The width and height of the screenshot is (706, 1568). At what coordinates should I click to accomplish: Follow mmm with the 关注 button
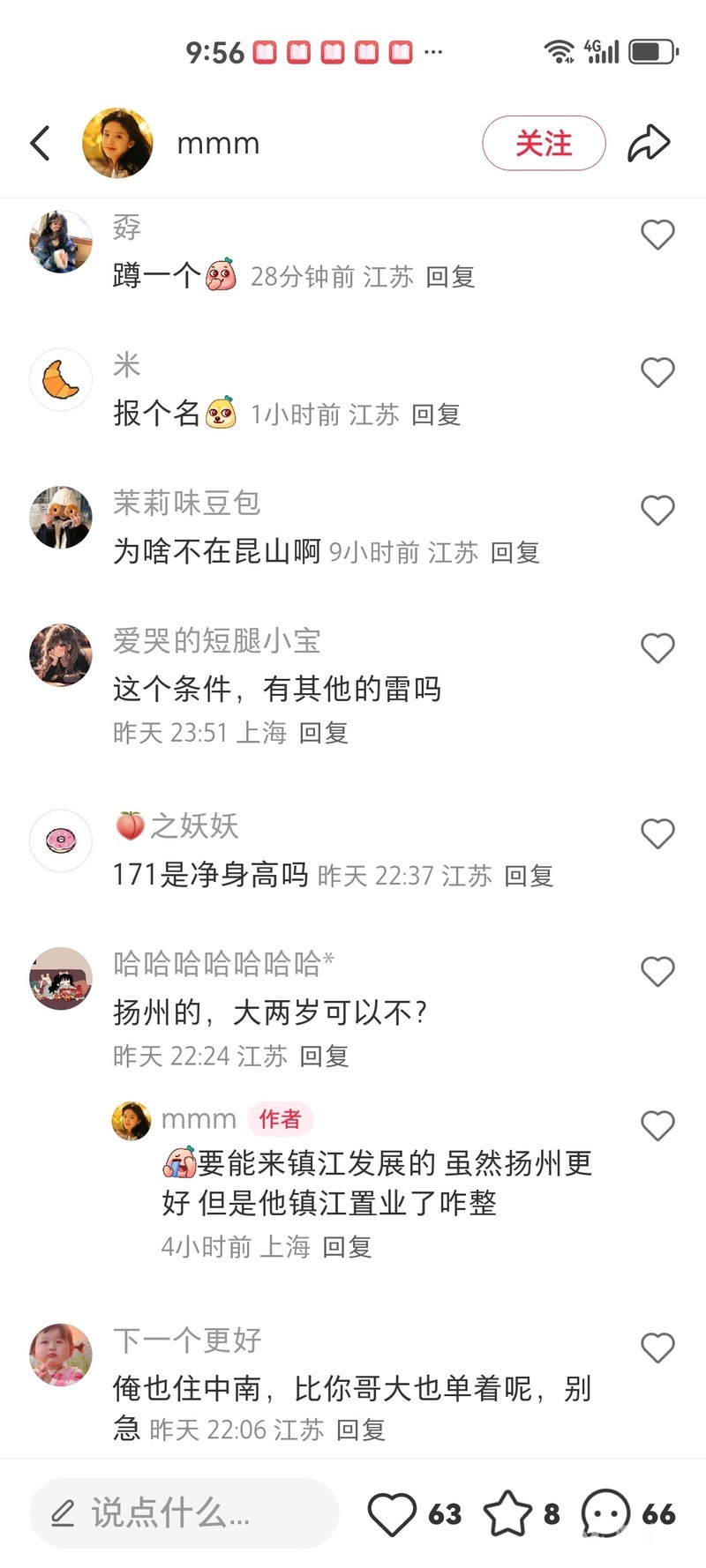544,143
